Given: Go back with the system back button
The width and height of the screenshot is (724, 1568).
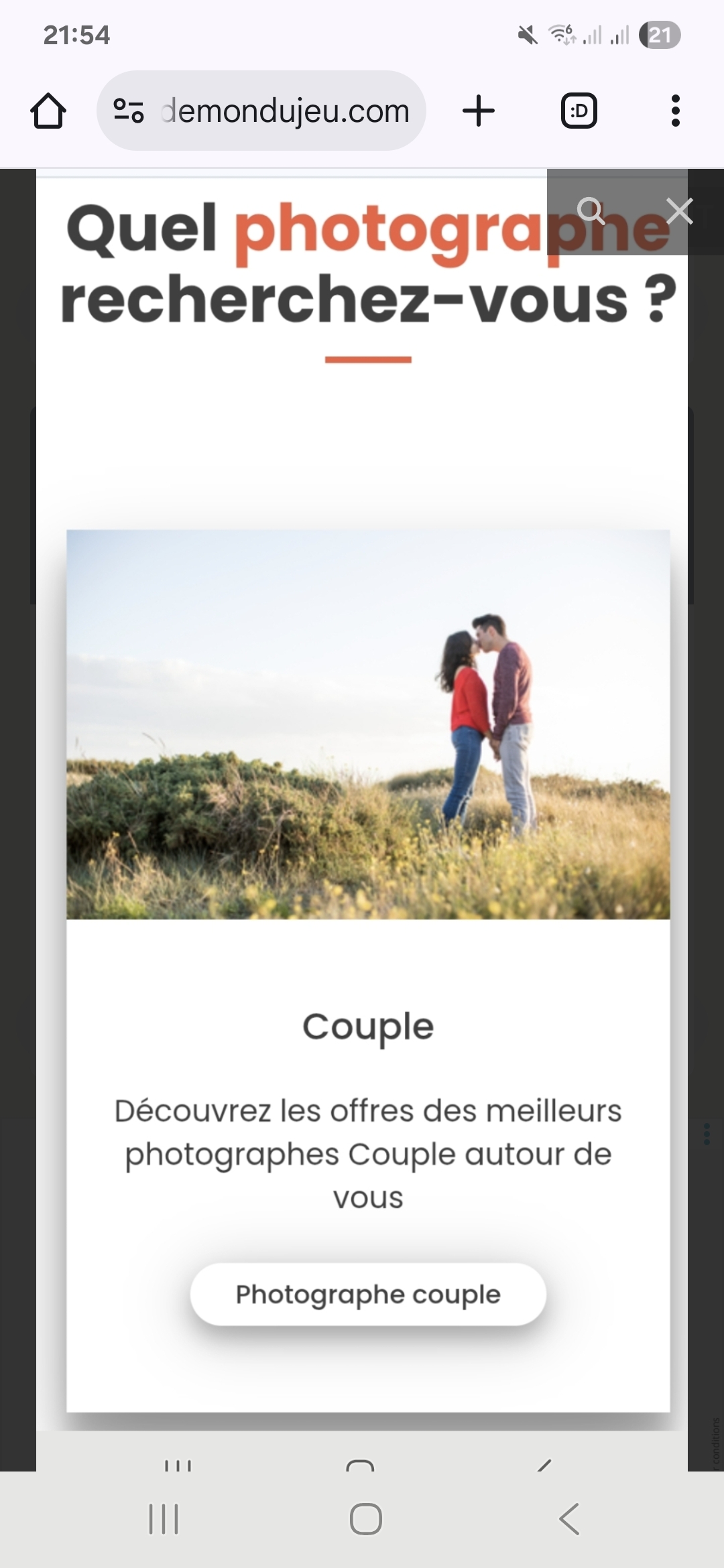Looking at the screenshot, I should click(x=569, y=1518).
